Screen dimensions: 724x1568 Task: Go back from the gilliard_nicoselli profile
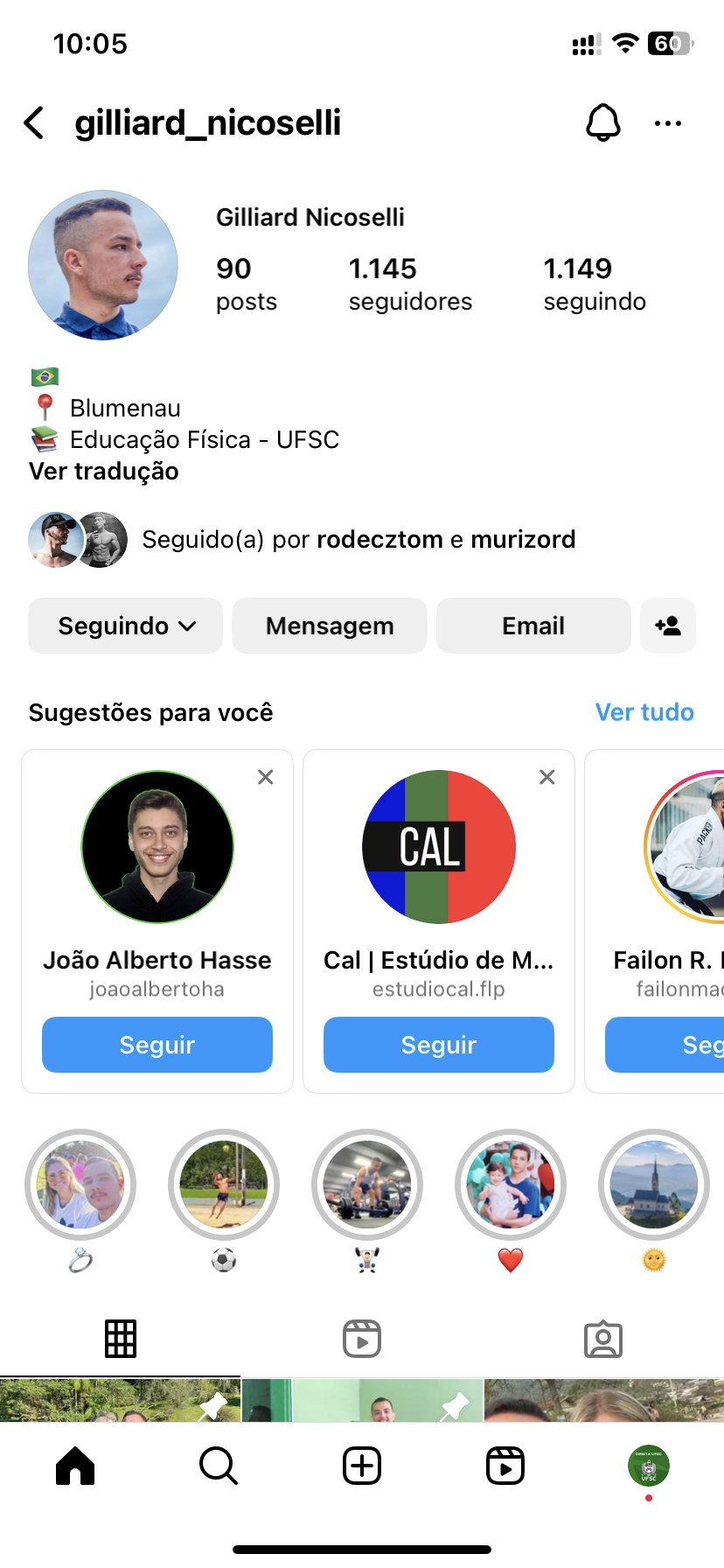click(35, 123)
